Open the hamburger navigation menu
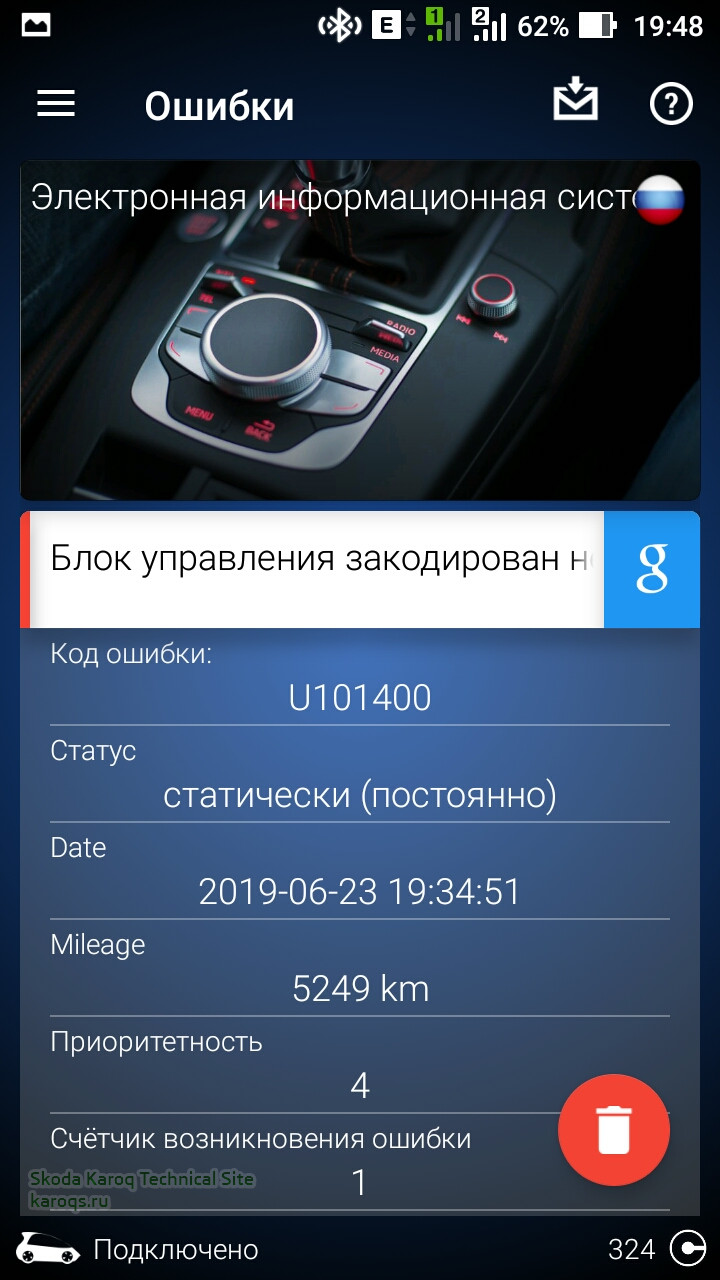This screenshot has width=720, height=1280. 56,104
